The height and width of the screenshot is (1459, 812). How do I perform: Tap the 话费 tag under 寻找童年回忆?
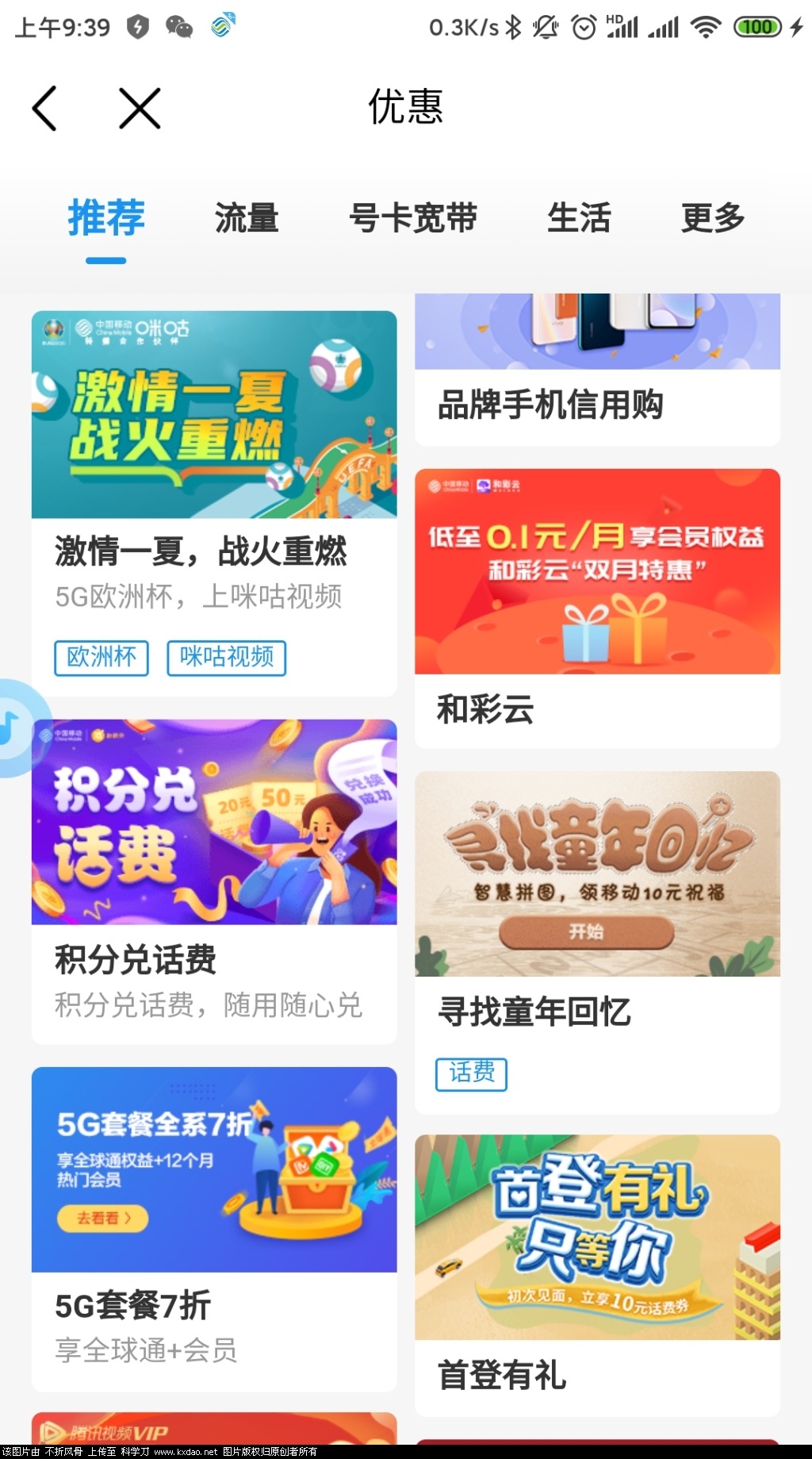click(471, 1074)
